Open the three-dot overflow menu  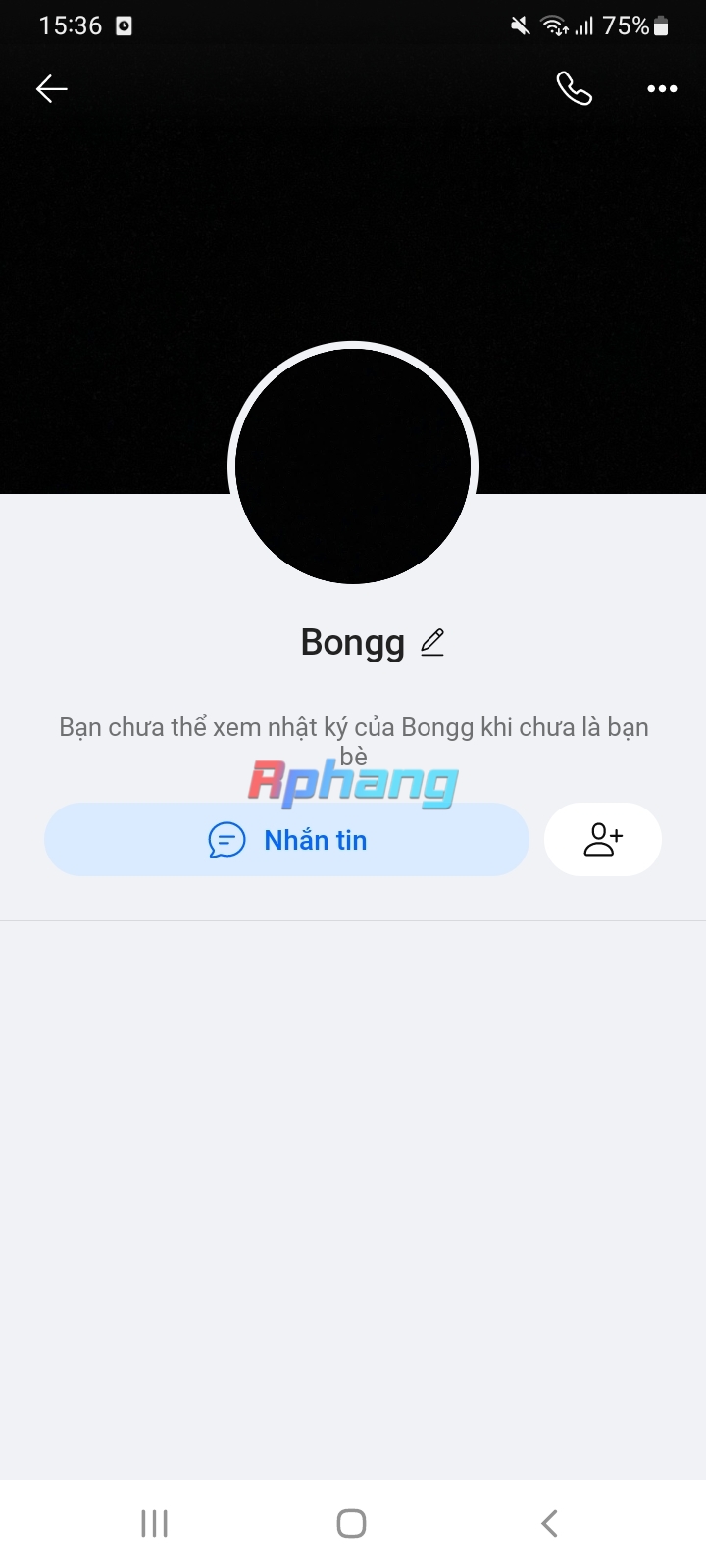point(662,89)
